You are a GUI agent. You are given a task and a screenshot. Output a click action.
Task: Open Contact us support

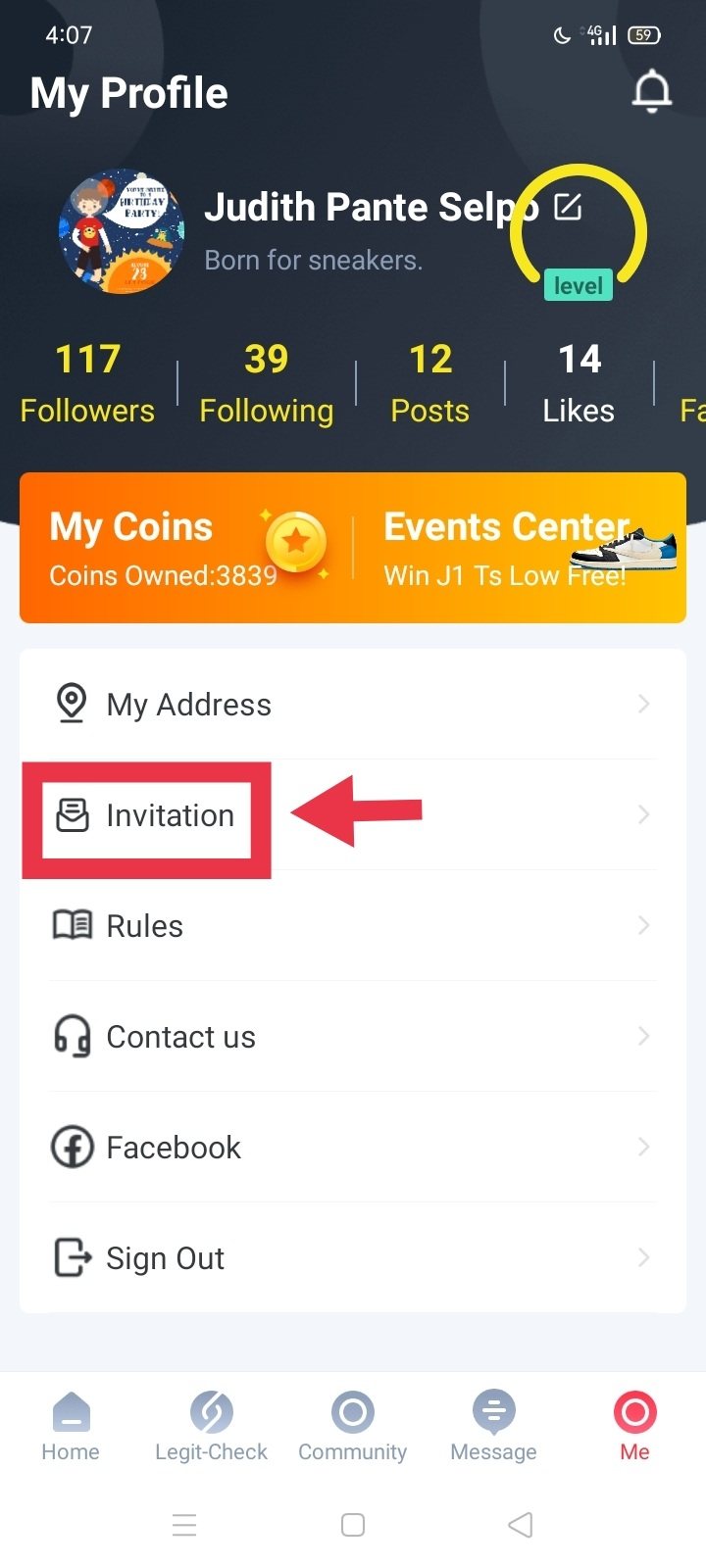pyautogui.click(x=353, y=1036)
